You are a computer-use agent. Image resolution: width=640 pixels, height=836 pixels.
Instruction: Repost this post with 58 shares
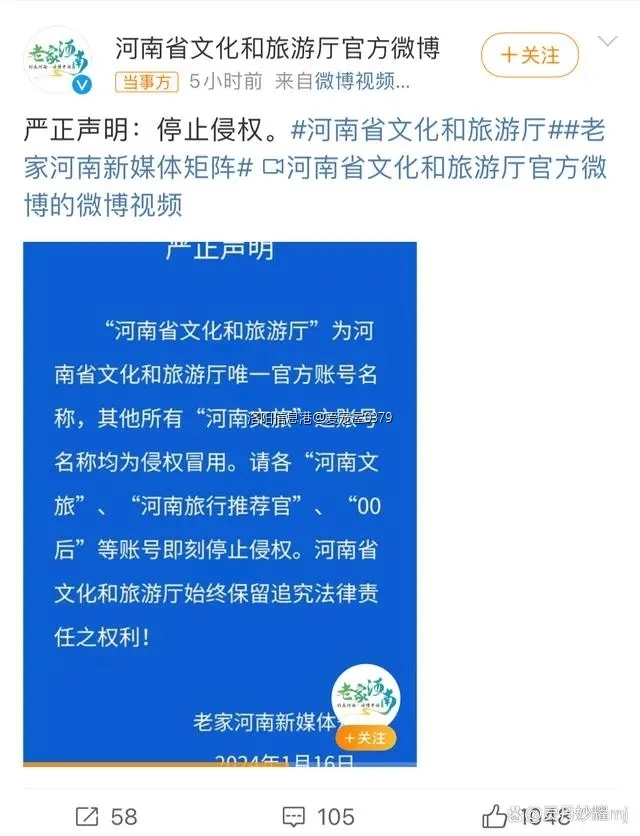click(x=106, y=815)
